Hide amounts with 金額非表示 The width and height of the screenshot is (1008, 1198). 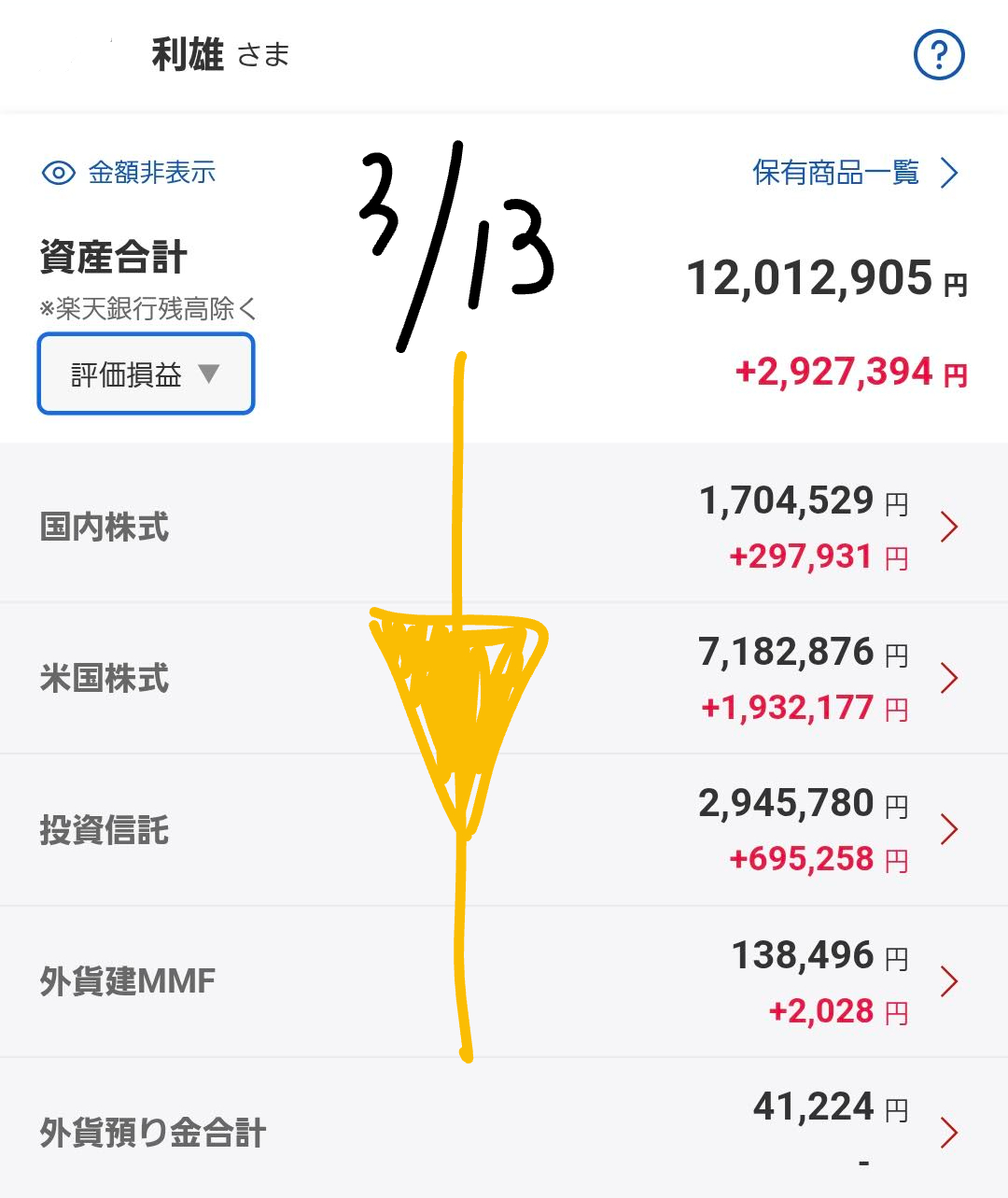130,173
